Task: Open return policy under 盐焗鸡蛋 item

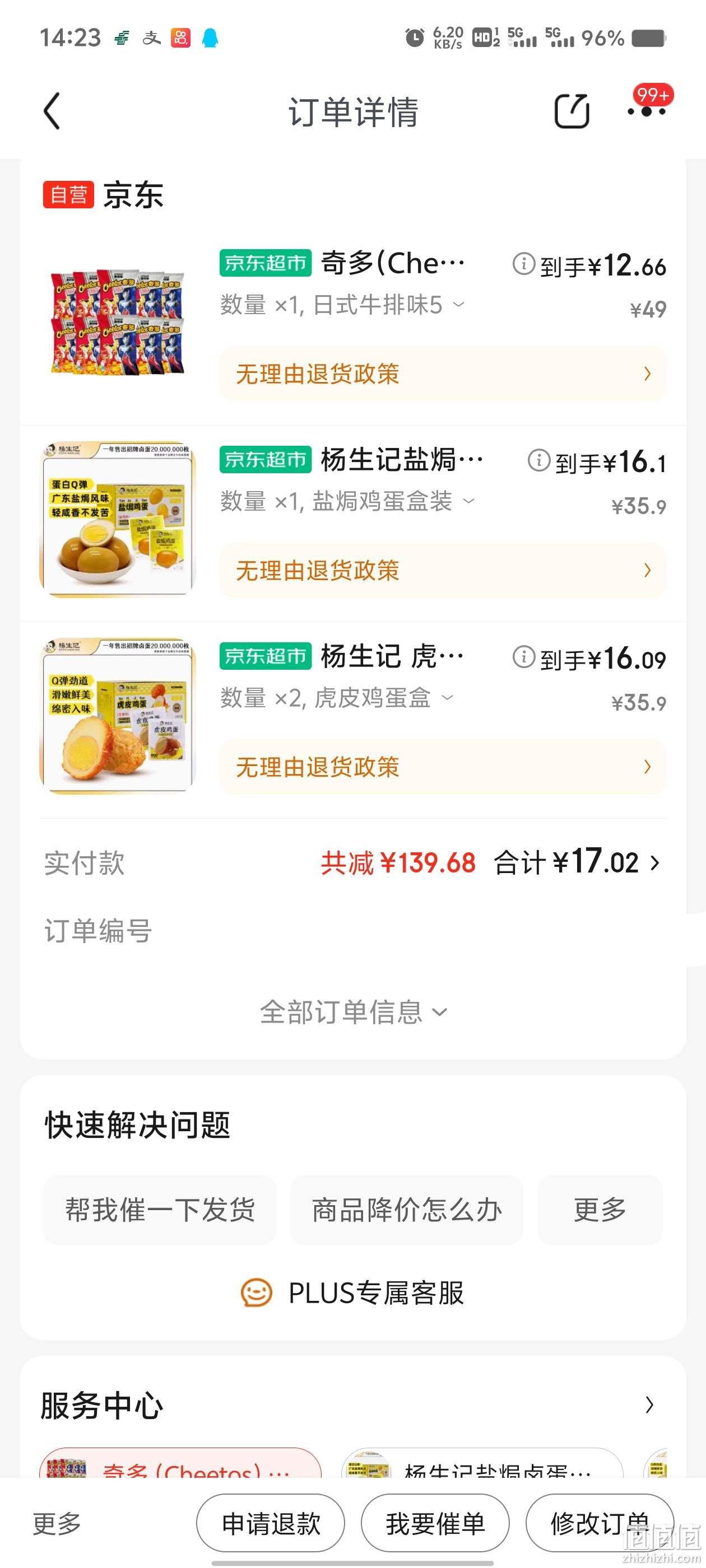Action: (443, 570)
